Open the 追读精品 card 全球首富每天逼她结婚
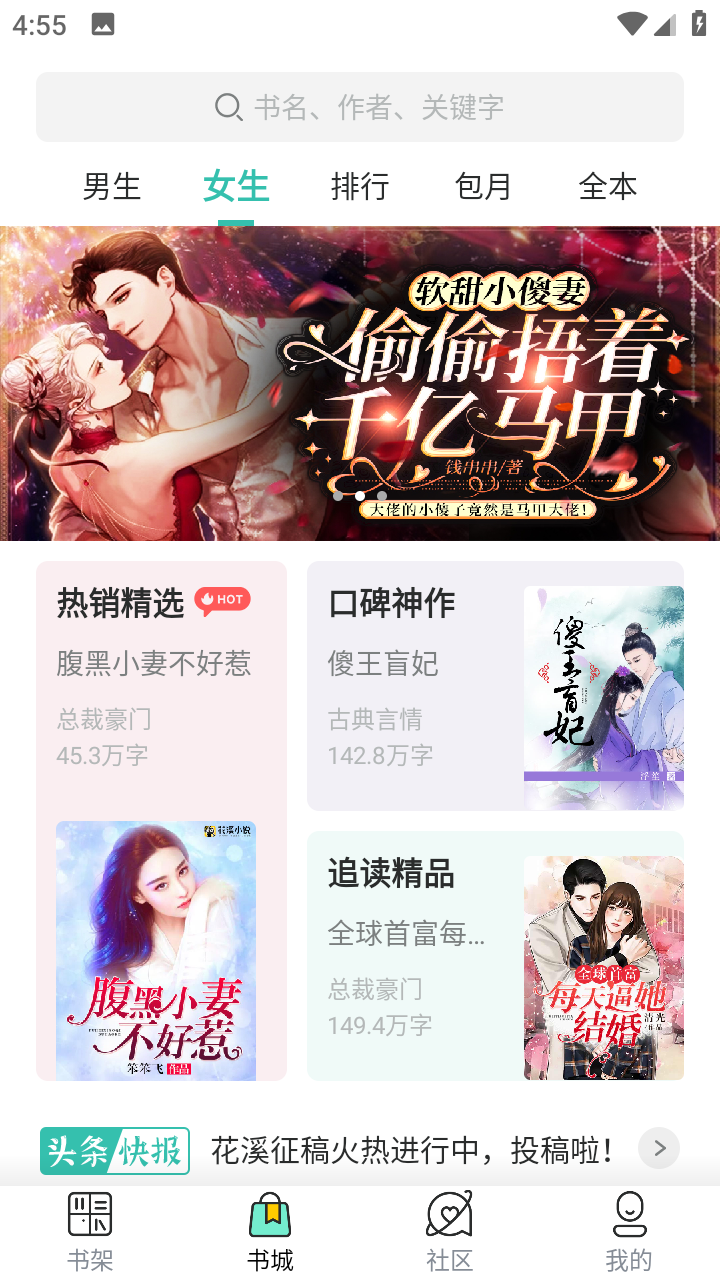 click(495, 956)
